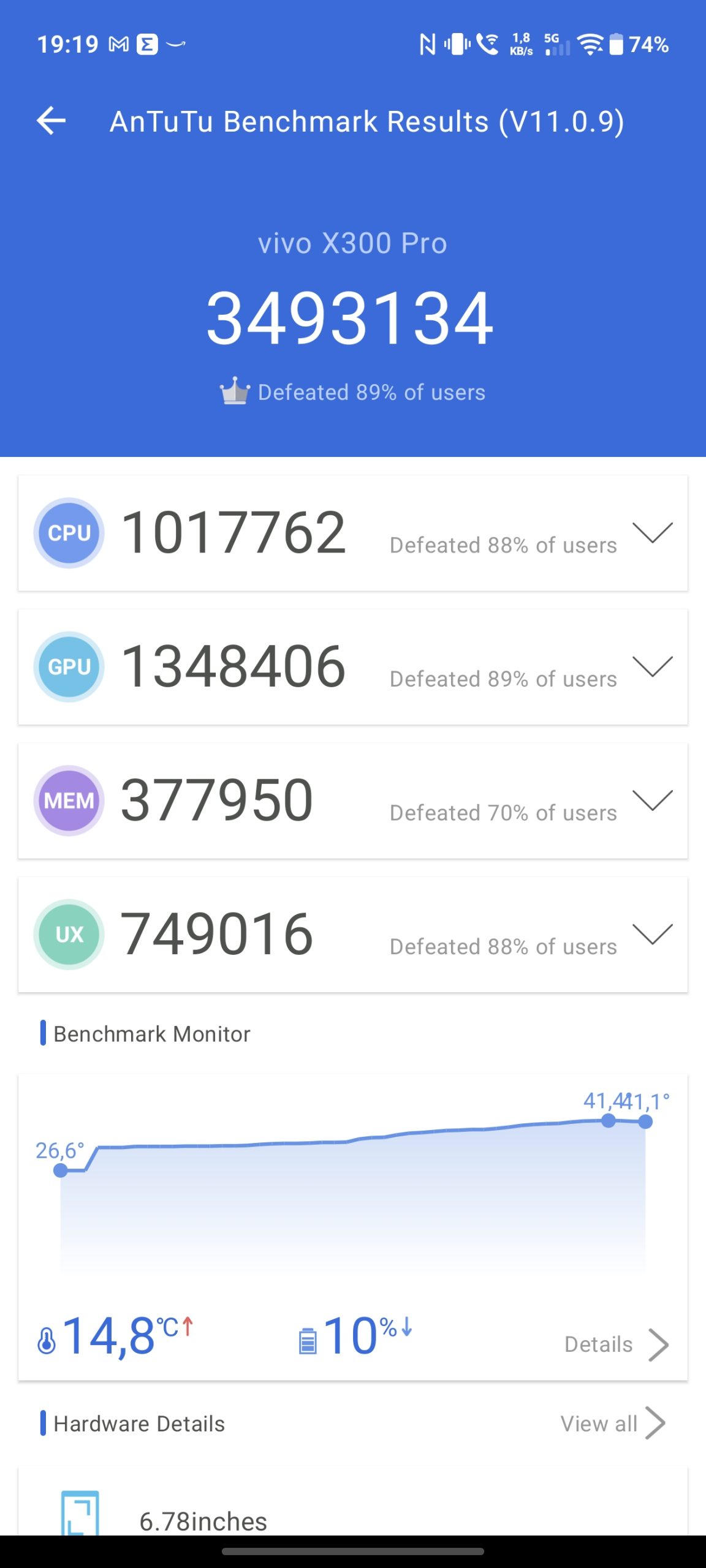The width and height of the screenshot is (706, 1568).
Task: Expand the MEM score section
Action: click(x=652, y=800)
